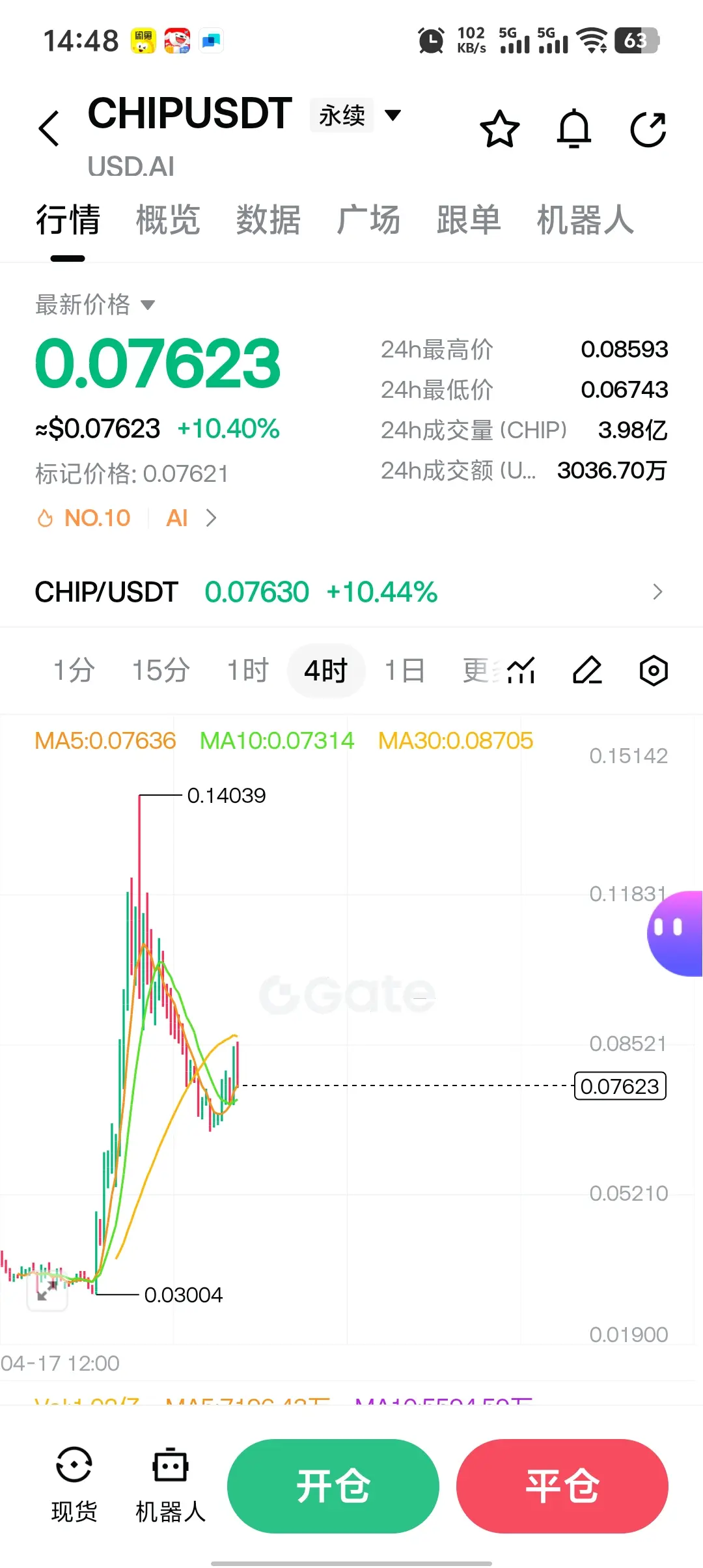Open the CHIP/USDT spot pair row
The height and width of the screenshot is (1568, 703).
coord(351,592)
